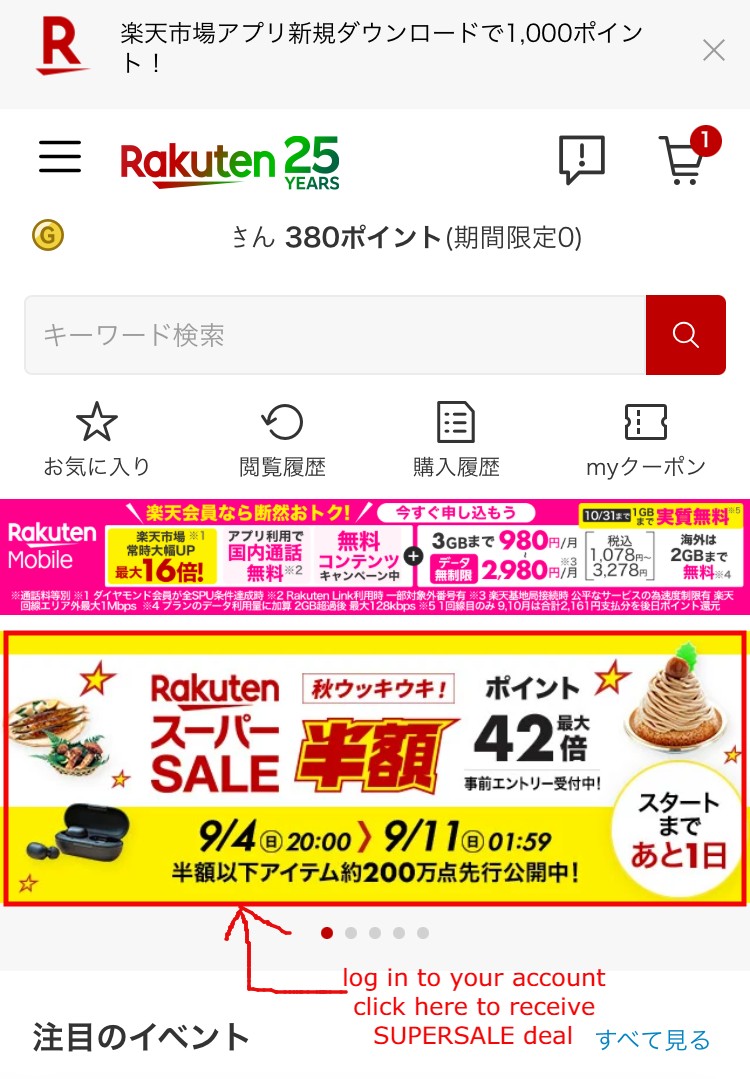Image resolution: width=750 pixels, height=1079 pixels.
Task: View 閲覧履歴 browsing history
Action: click(x=283, y=436)
